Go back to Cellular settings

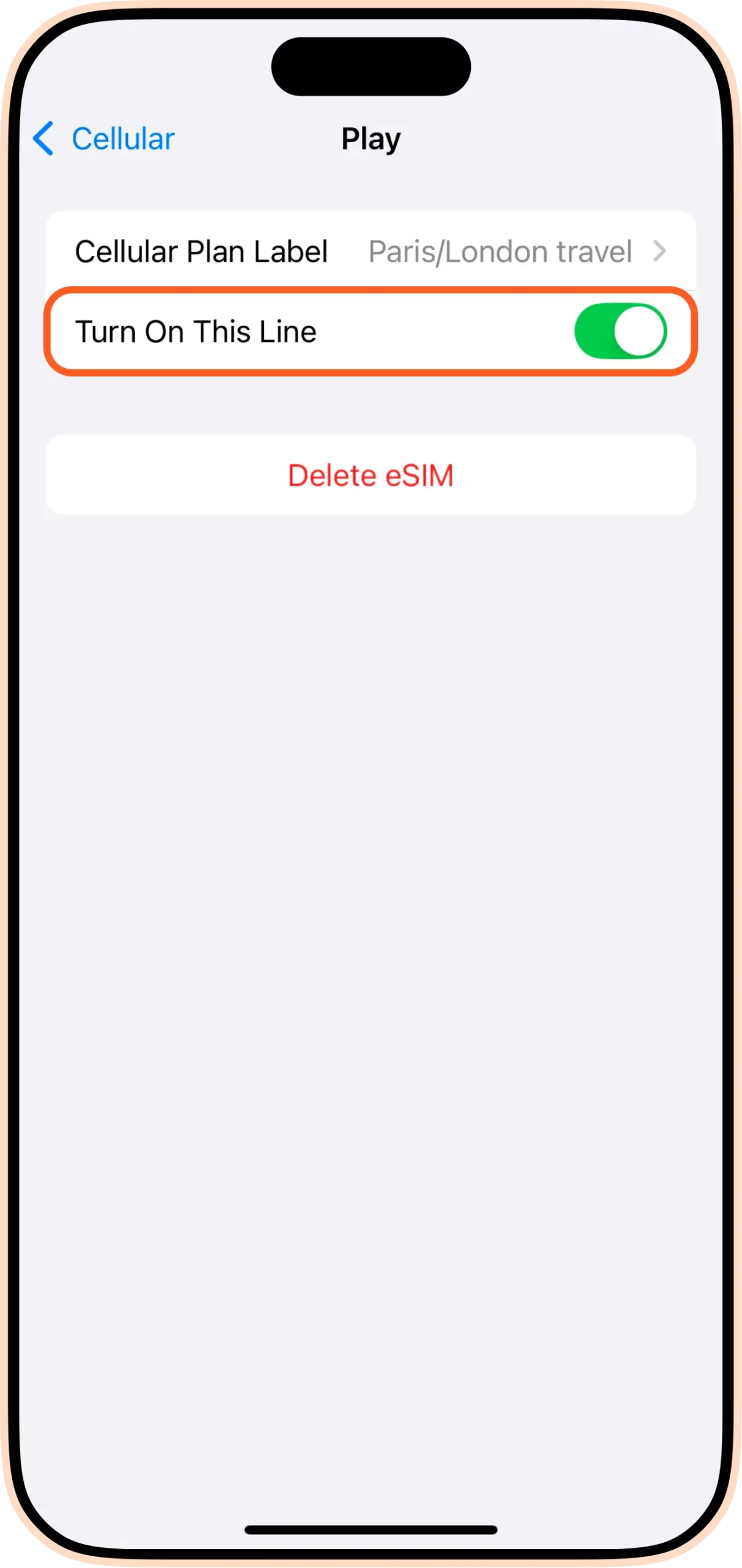coord(104,138)
